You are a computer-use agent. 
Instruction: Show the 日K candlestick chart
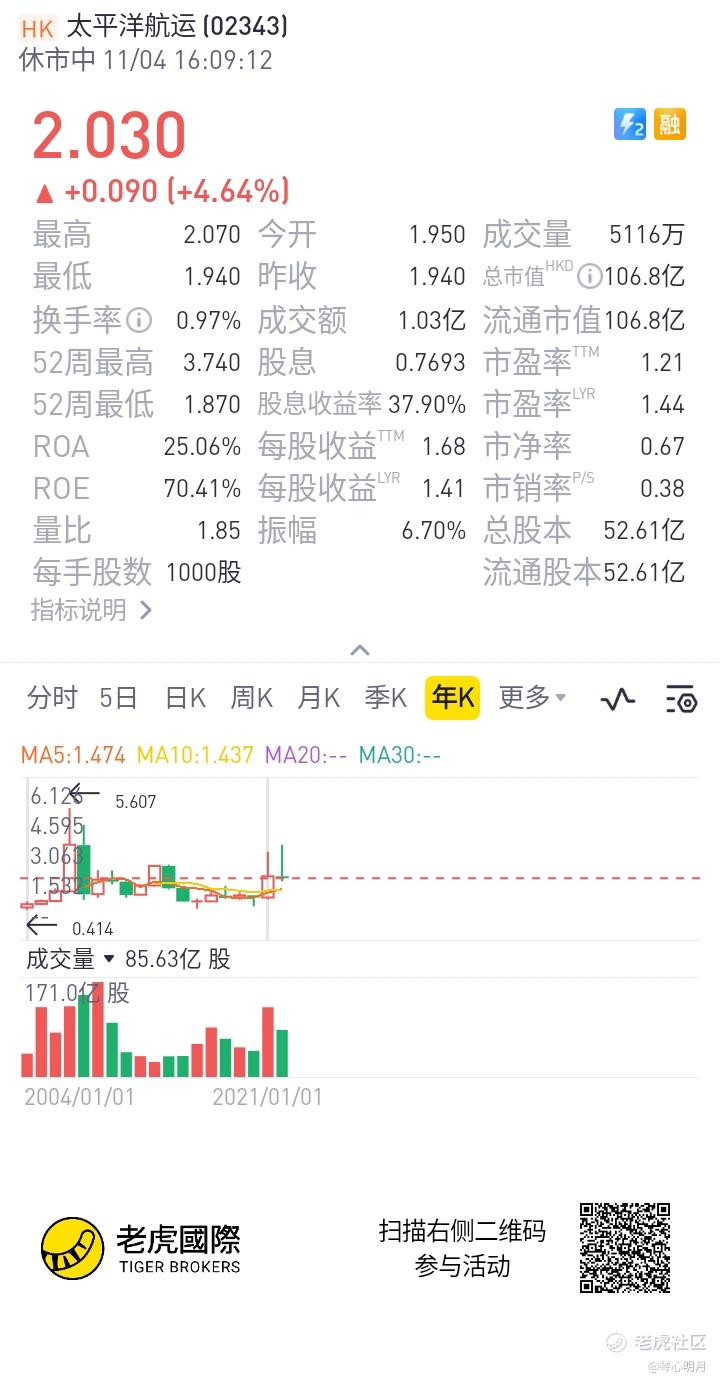pos(185,698)
